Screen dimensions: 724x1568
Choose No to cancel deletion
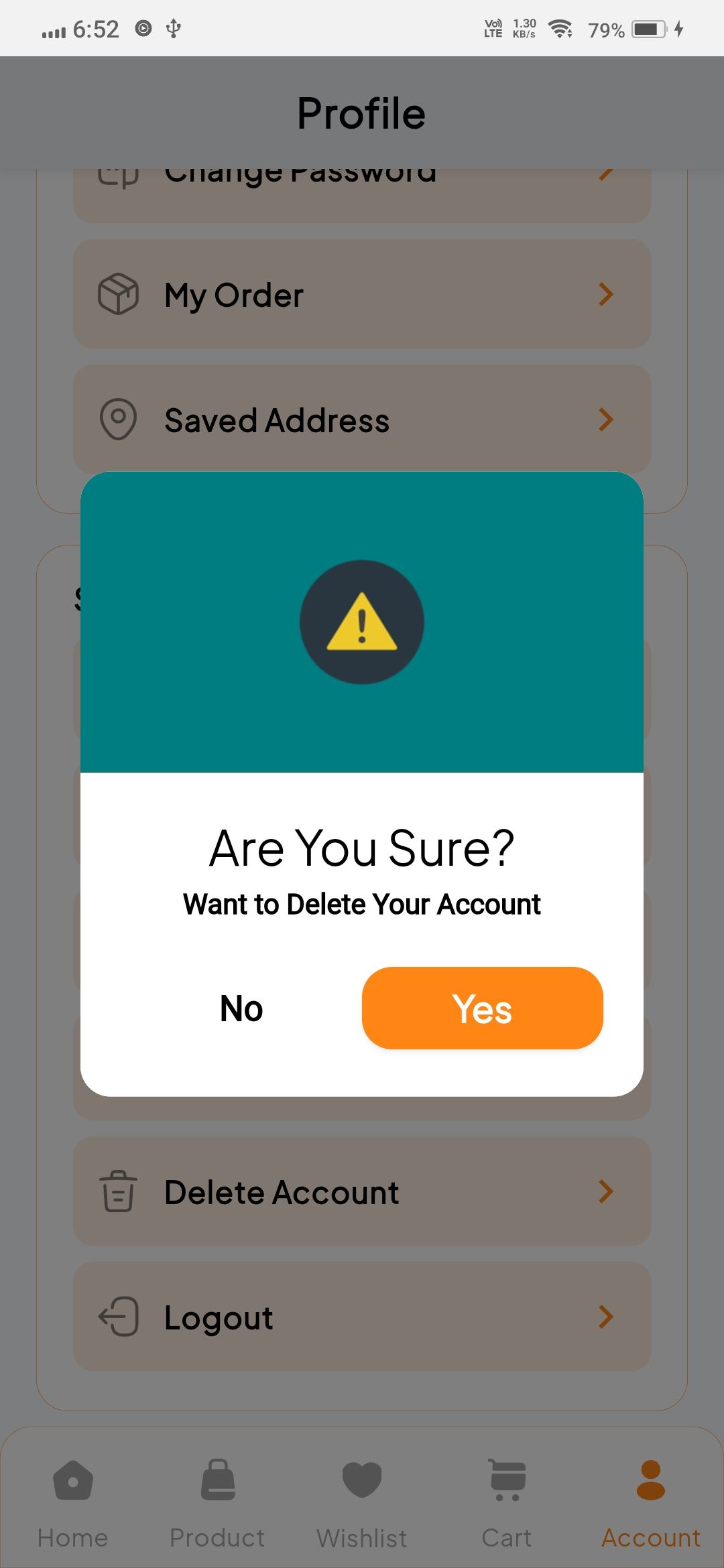241,1008
